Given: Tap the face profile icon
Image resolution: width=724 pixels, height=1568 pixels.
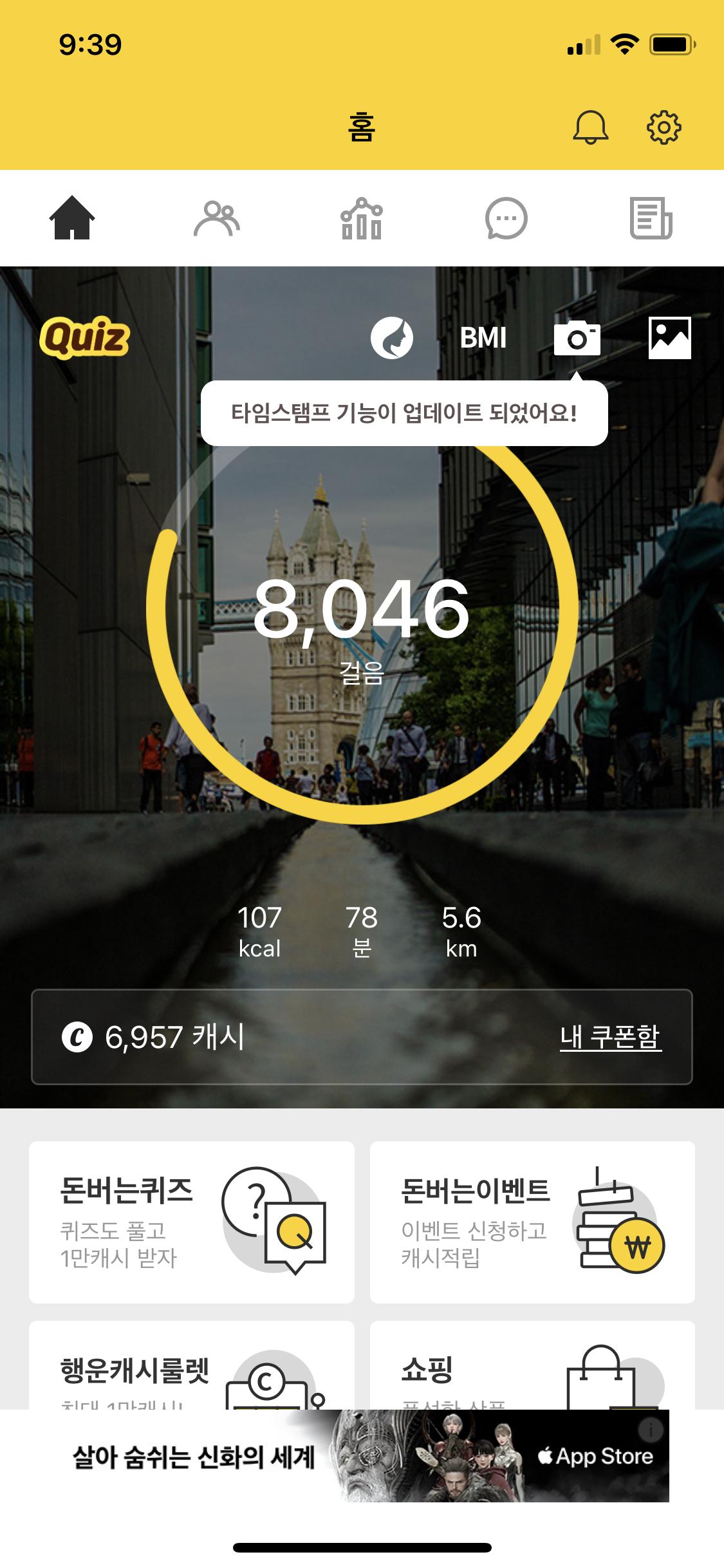Looking at the screenshot, I should point(391,338).
